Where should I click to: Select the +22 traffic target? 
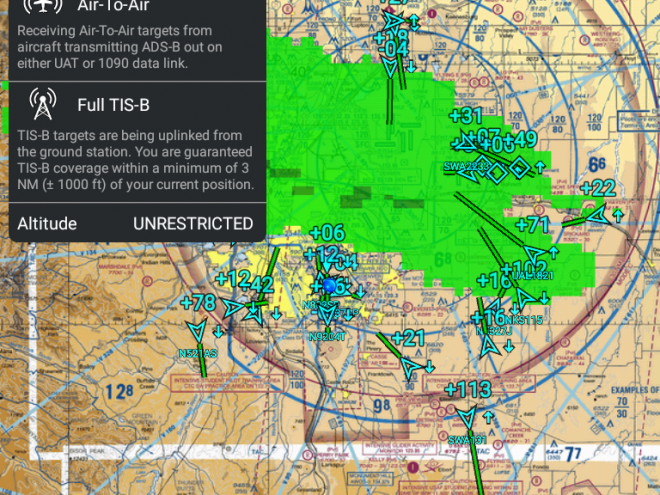[x=596, y=214]
